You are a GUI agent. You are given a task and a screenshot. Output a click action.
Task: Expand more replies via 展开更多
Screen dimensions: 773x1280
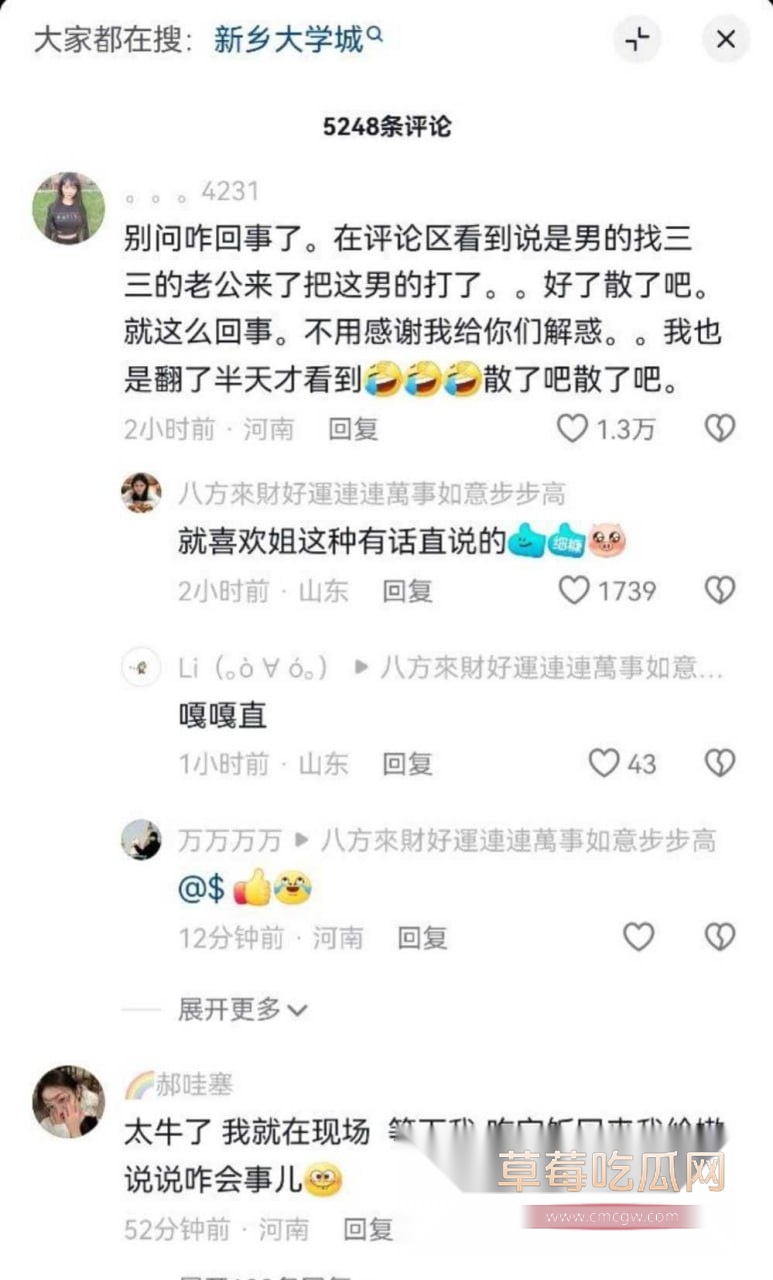(x=241, y=1010)
